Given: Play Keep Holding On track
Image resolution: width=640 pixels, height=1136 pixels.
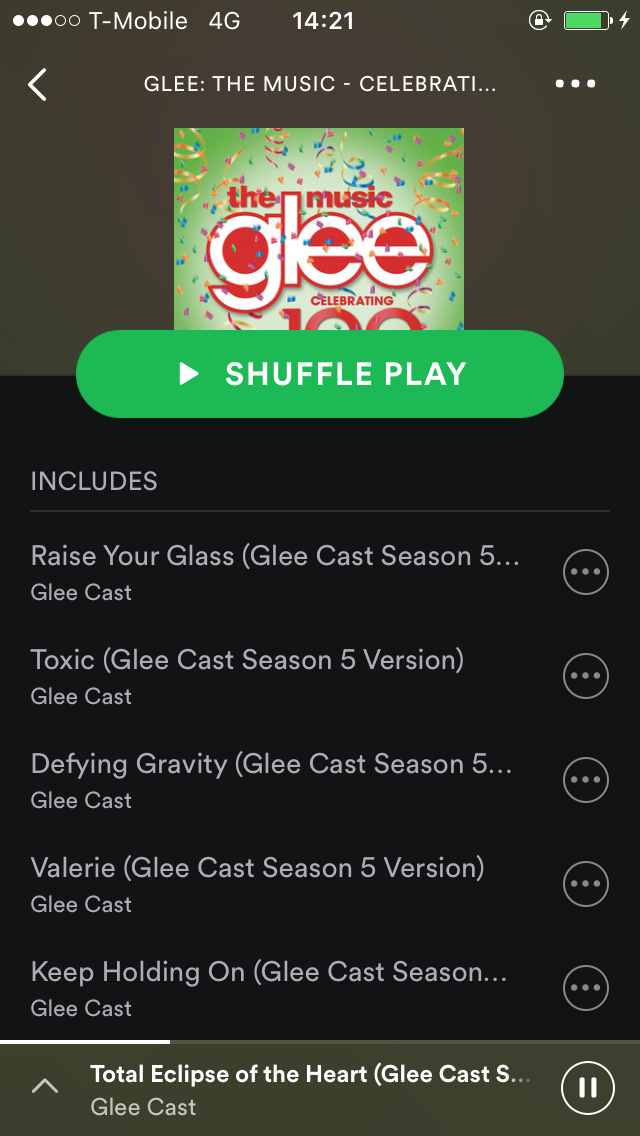Looking at the screenshot, I should point(268,988).
